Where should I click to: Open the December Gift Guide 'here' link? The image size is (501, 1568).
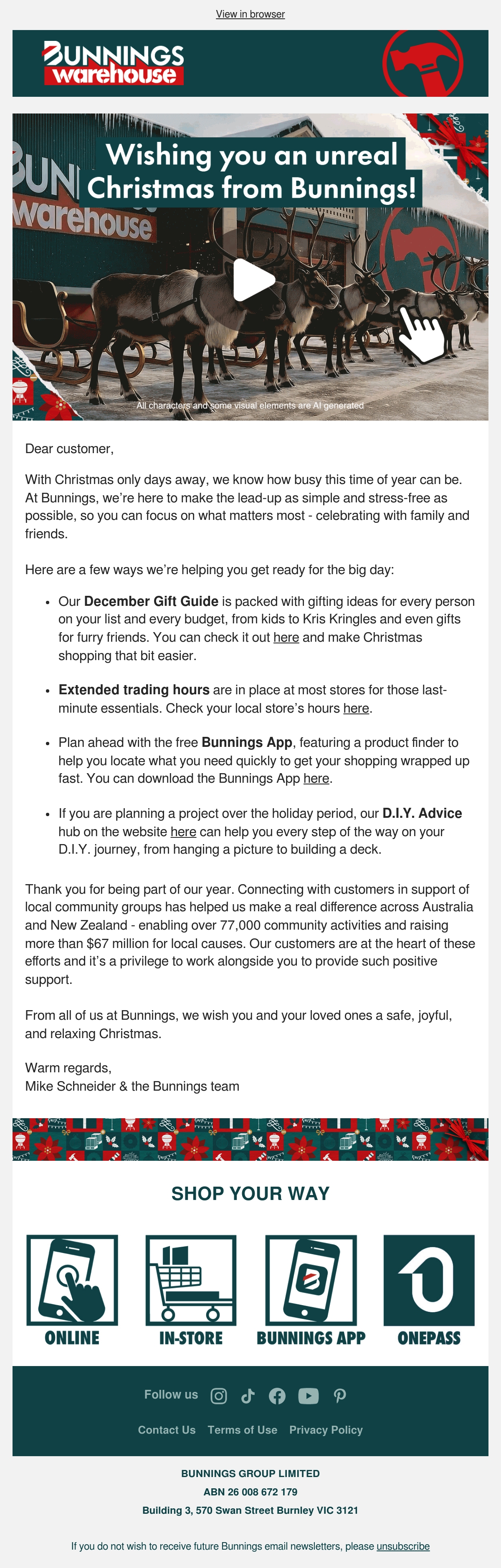pyautogui.click(x=286, y=637)
